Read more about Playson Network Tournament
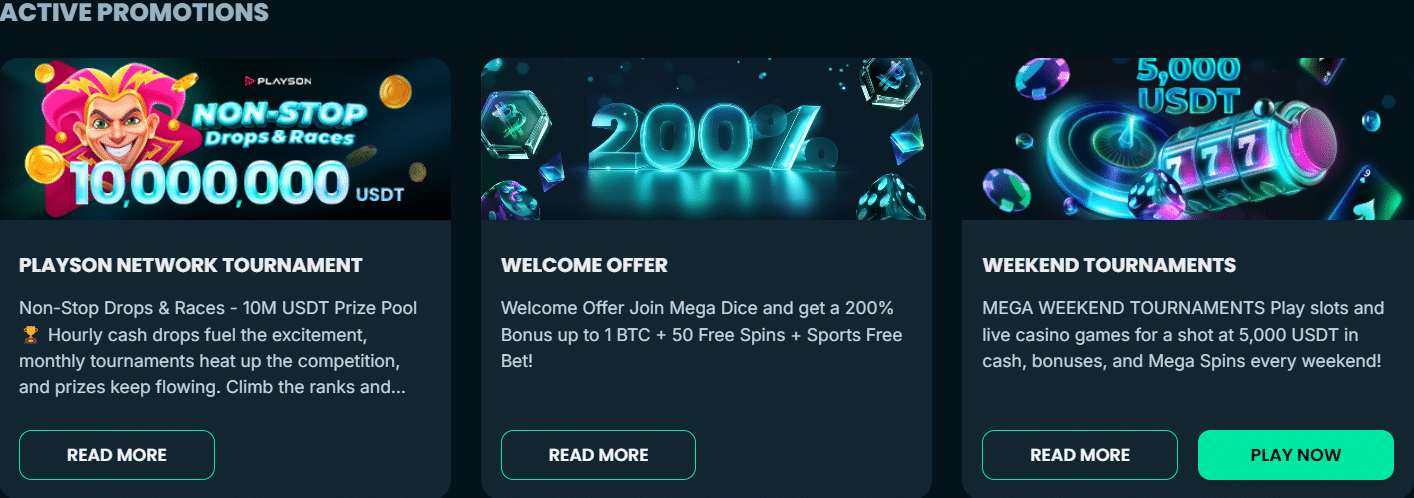The height and width of the screenshot is (498, 1414). click(x=117, y=455)
